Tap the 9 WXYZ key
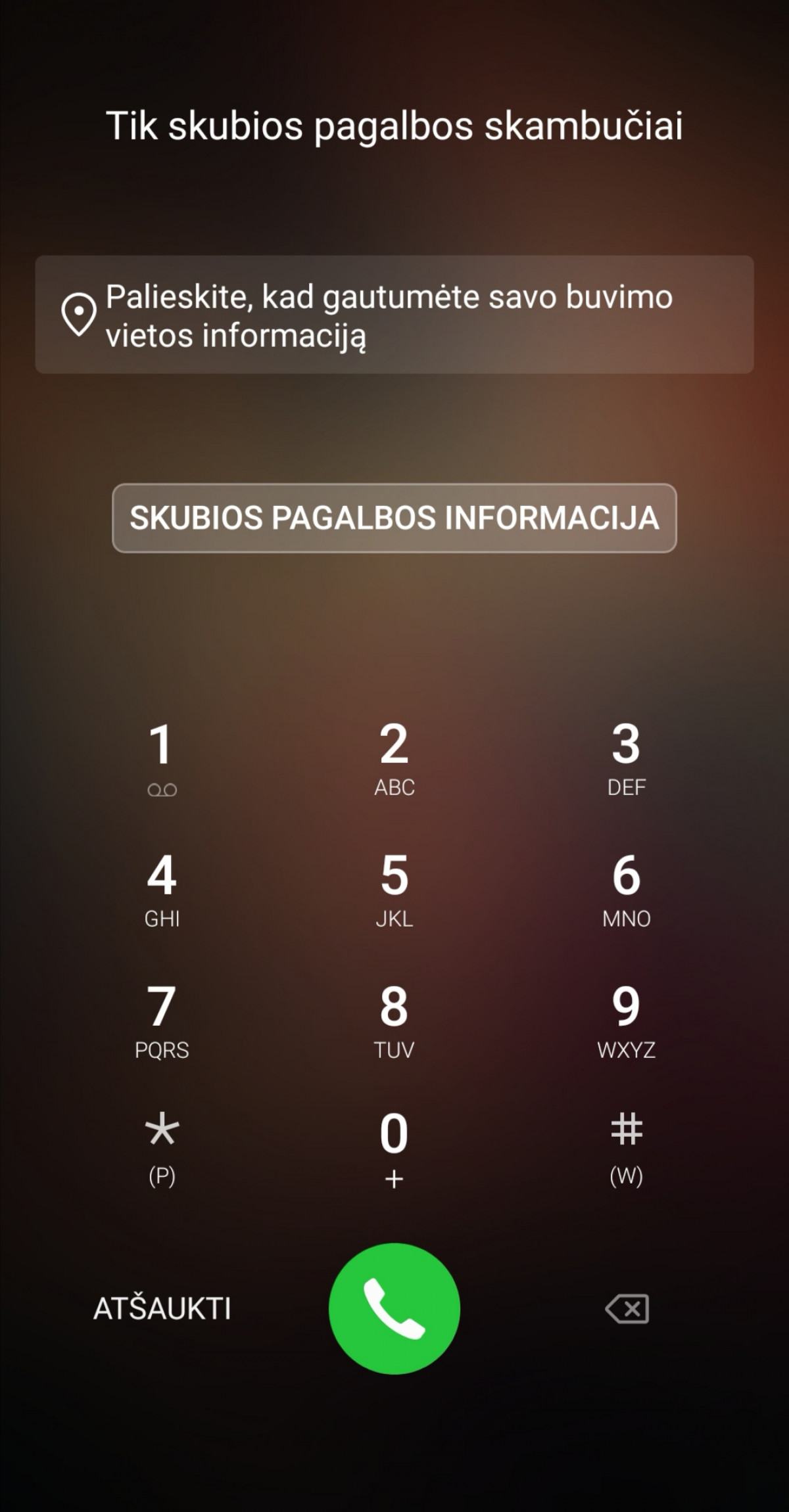 [x=627, y=1022]
